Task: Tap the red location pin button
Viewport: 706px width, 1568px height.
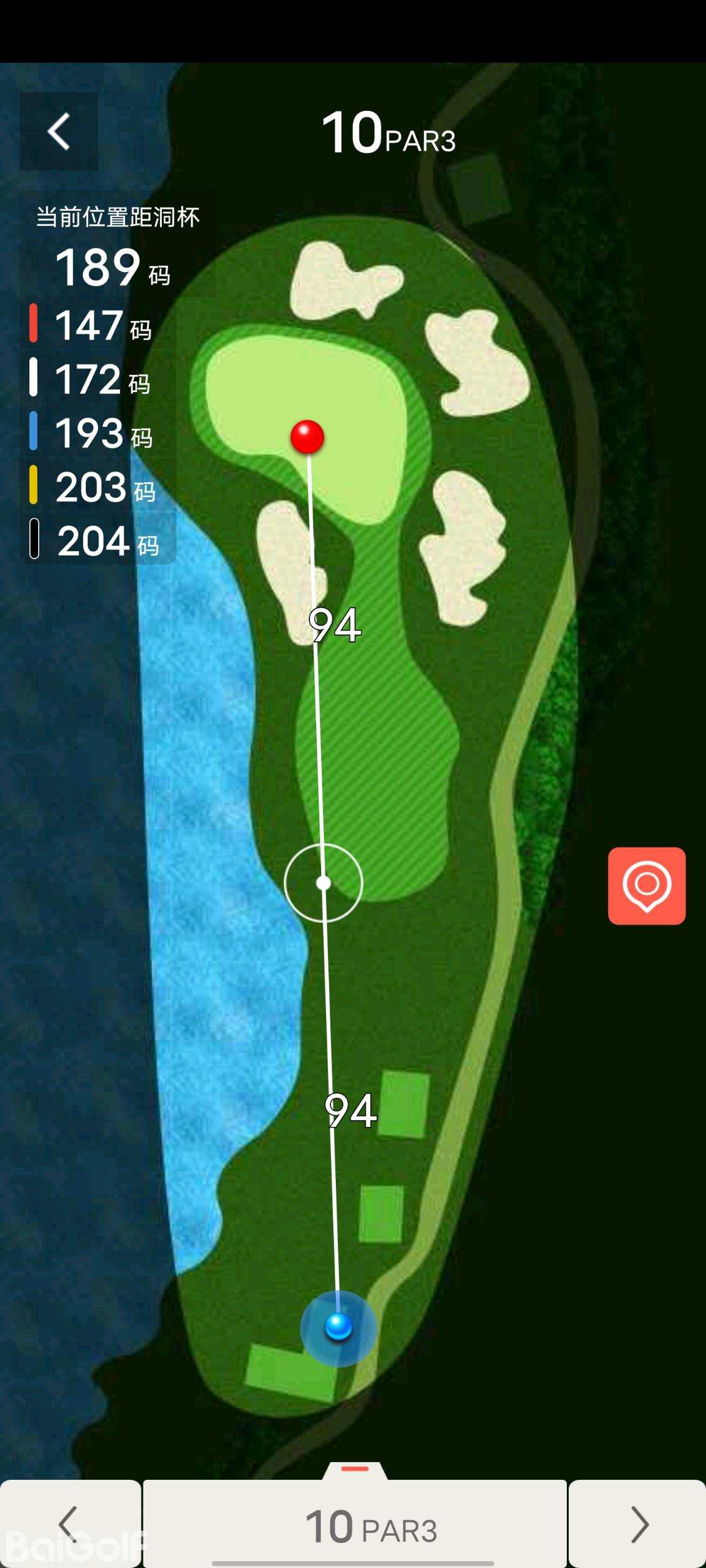Action: [x=647, y=886]
